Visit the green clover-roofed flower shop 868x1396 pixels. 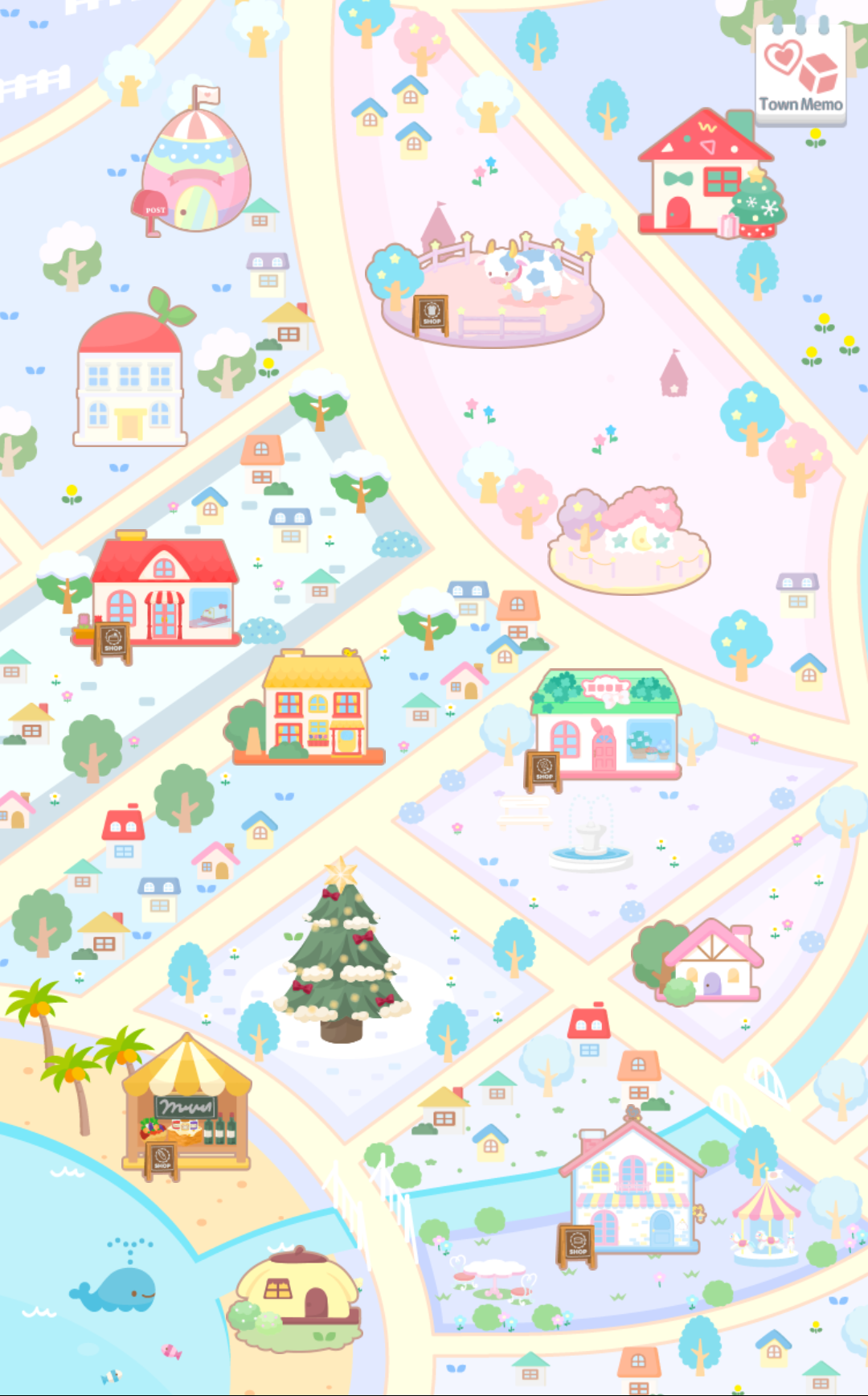[607, 724]
